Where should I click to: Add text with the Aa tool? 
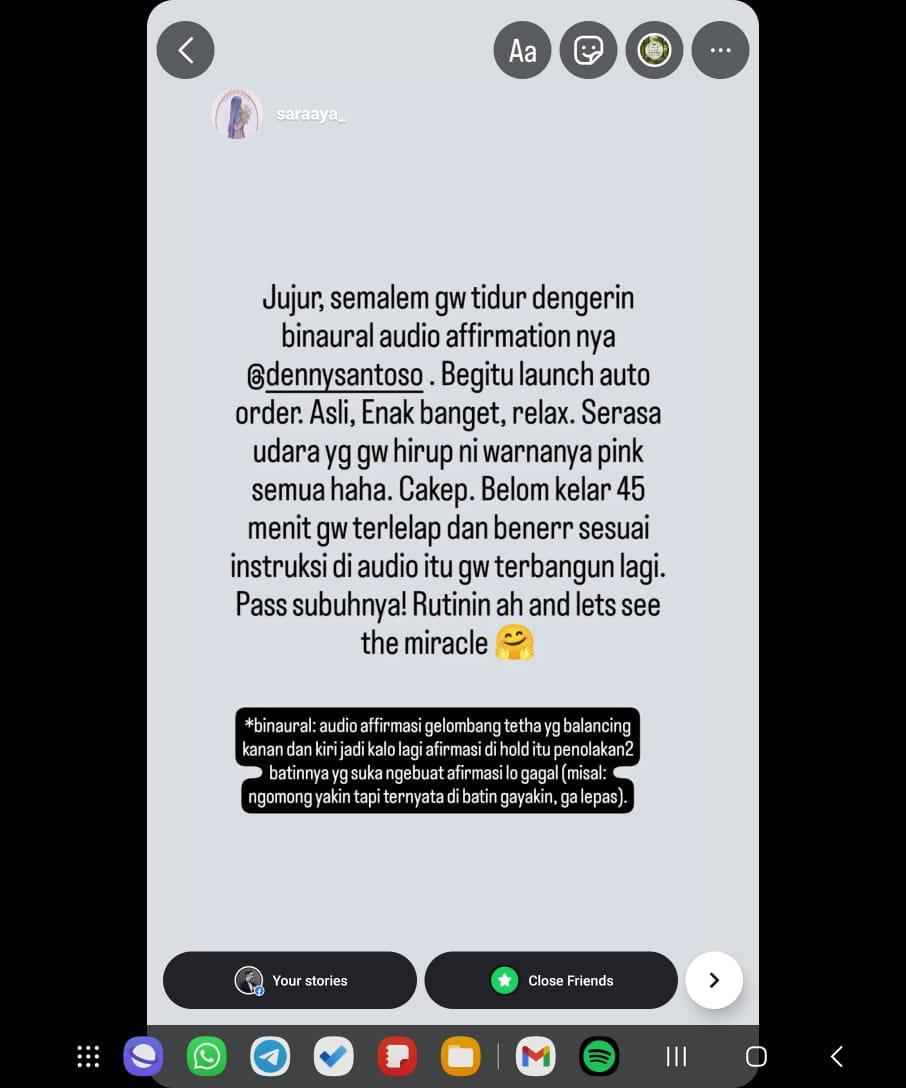(522, 50)
